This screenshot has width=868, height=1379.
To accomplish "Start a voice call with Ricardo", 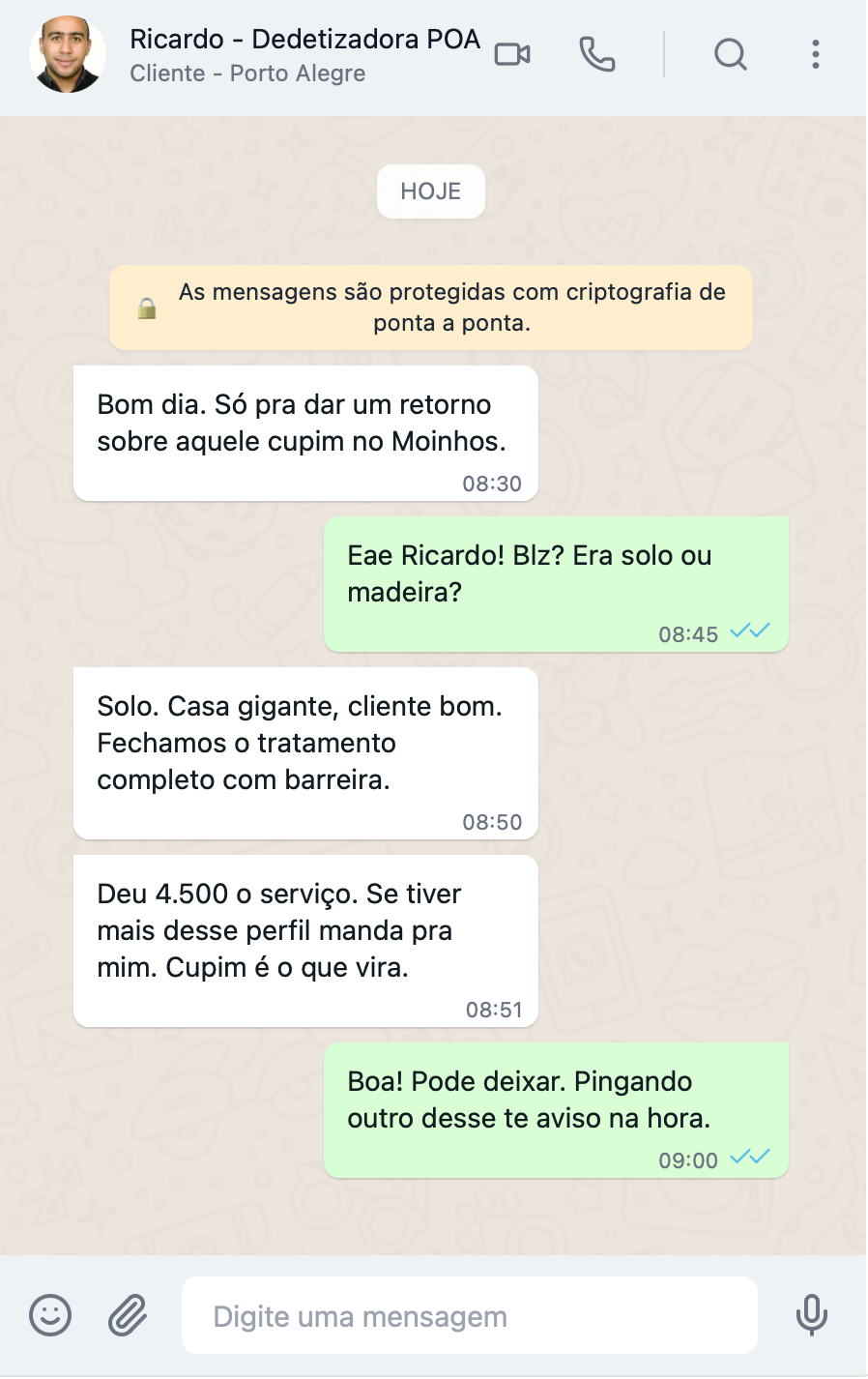I will tap(597, 55).
